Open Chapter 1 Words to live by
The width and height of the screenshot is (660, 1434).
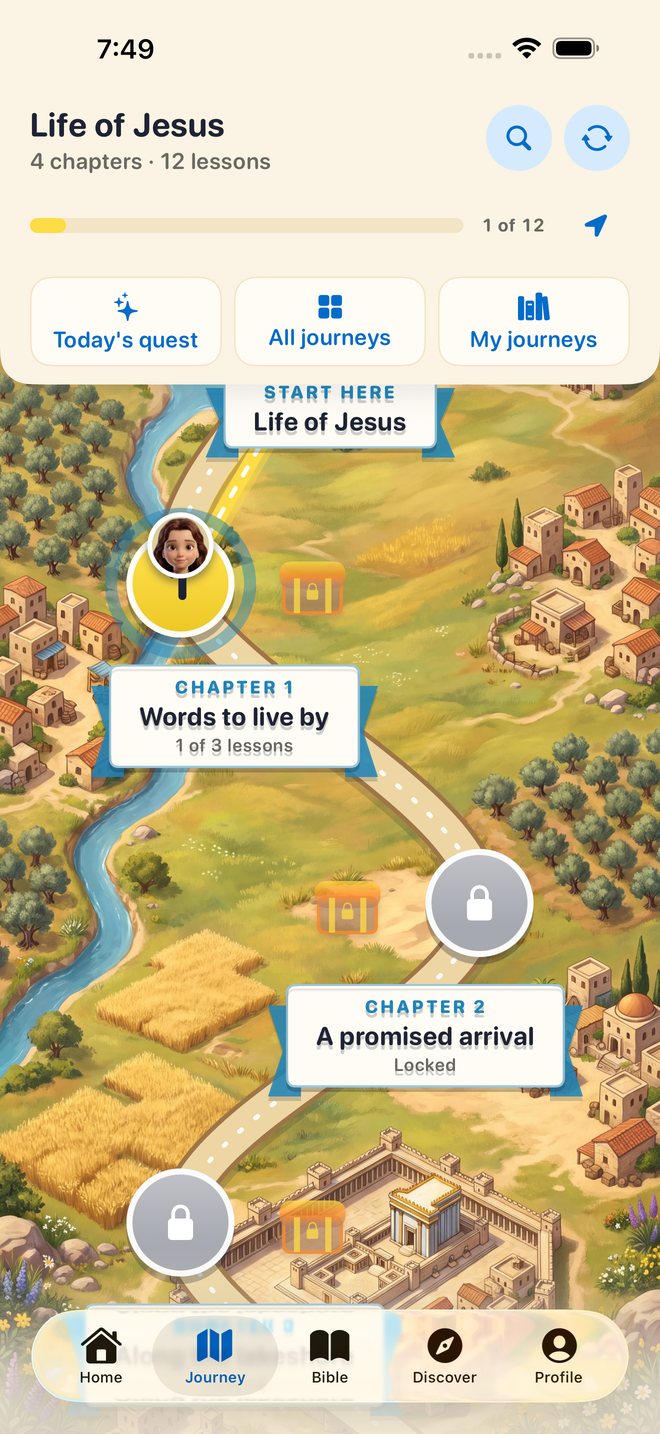tap(234, 717)
